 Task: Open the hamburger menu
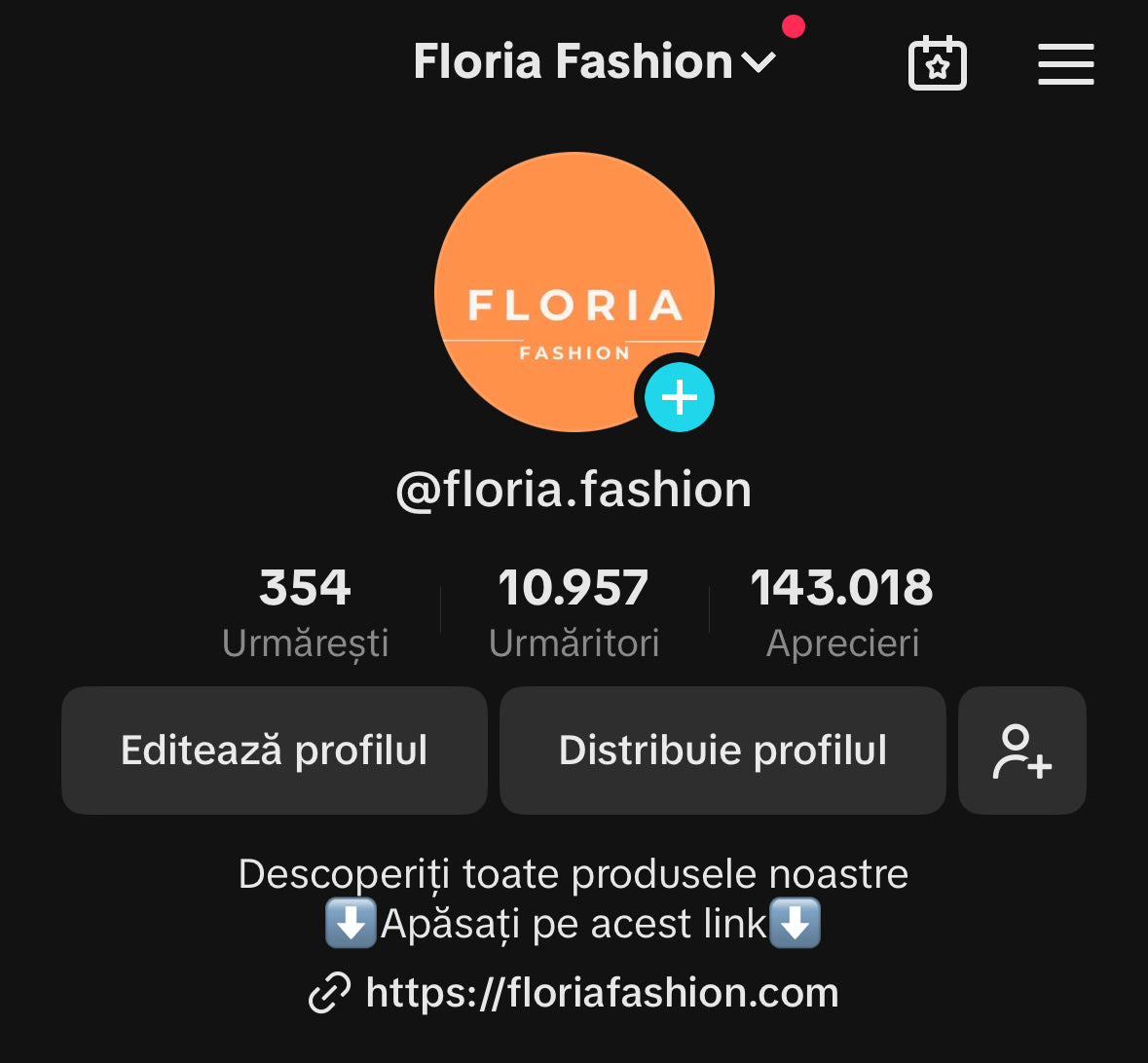pos(1065,64)
